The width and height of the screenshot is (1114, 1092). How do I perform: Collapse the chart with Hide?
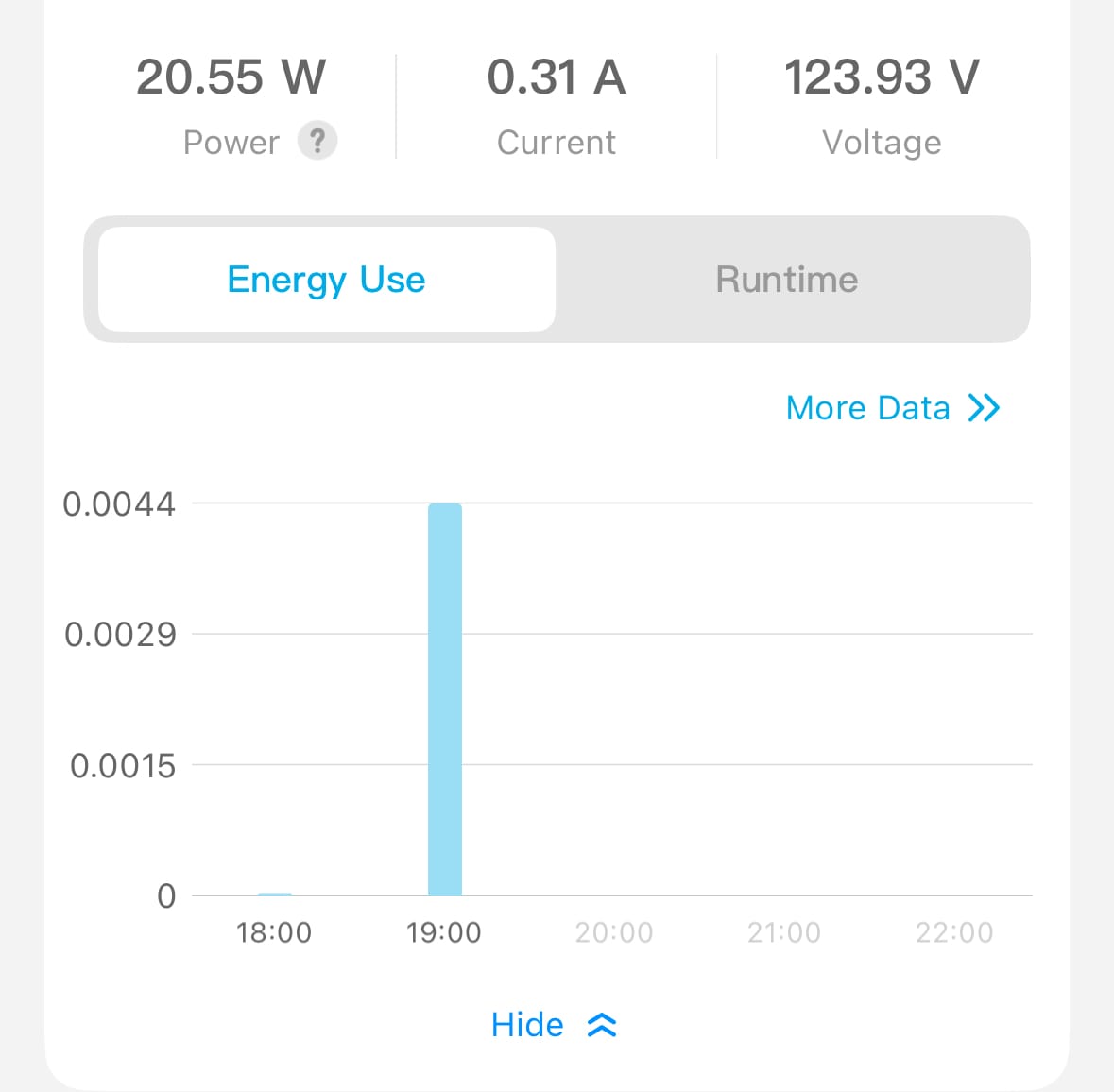click(554, 1025)
